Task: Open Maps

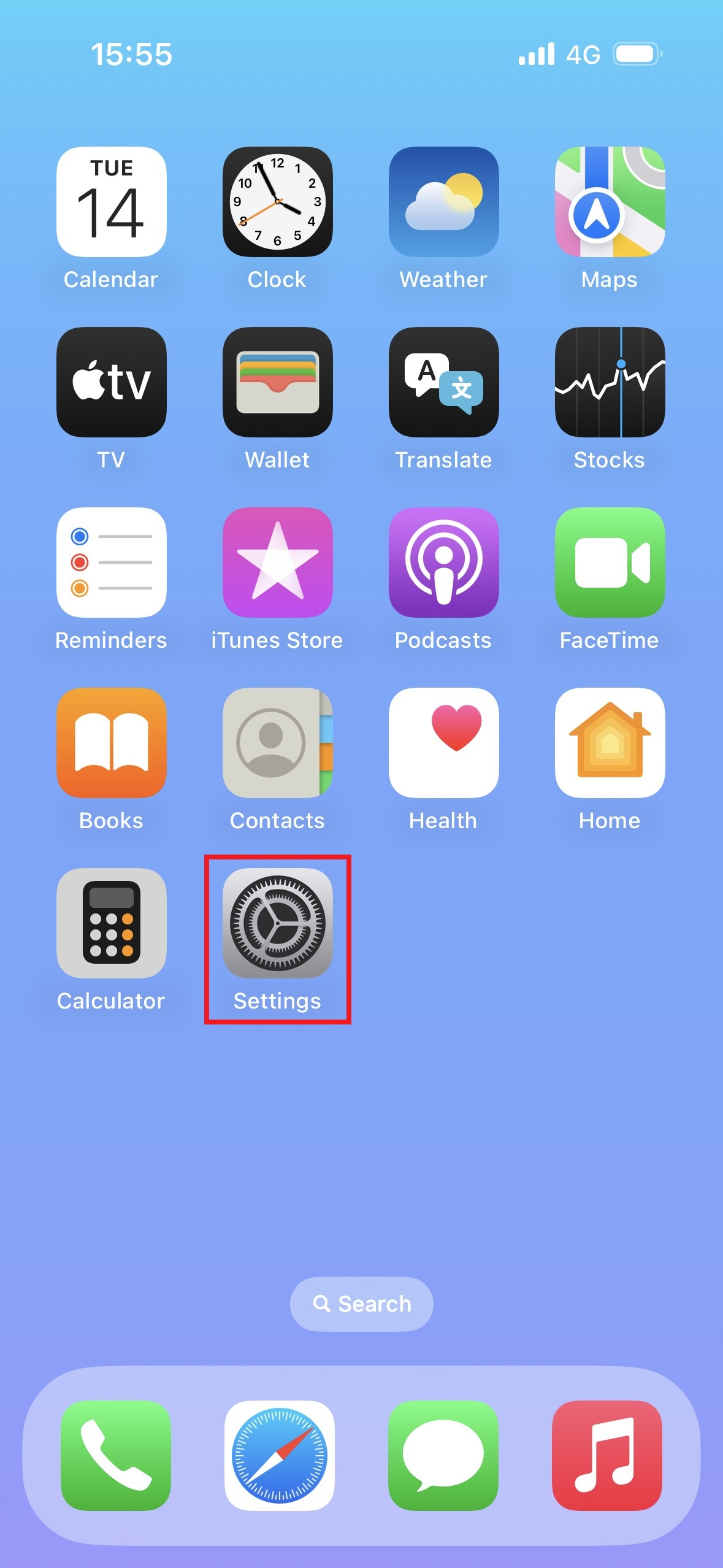Action: click(610, 202)
